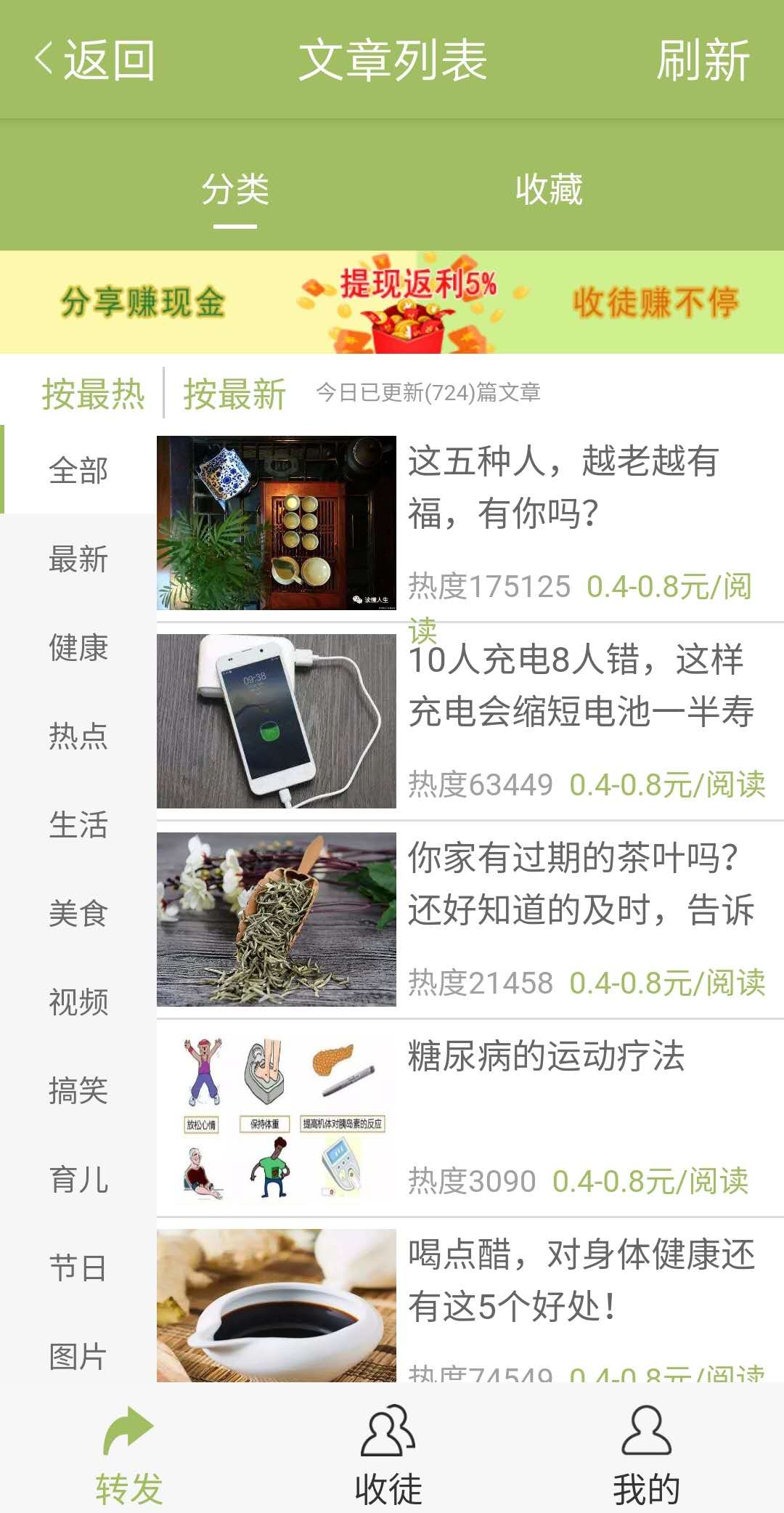Viewport: 784px width, 1513px height.
Task: Select the 美食 category
Action: click(x=78, y=912)
